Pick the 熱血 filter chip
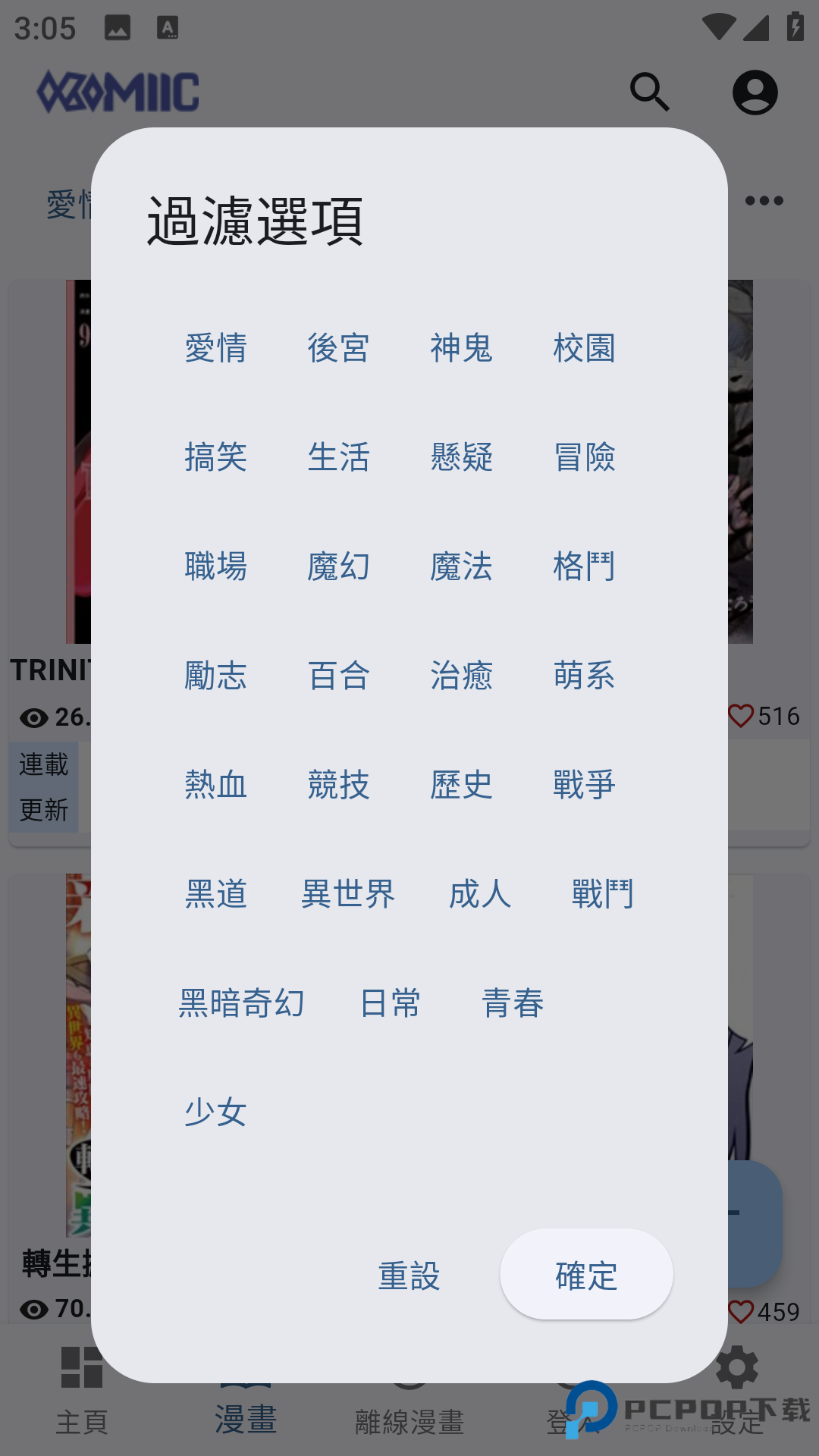The height and width of the screenshot is (1456, 819). [x=216, y=785]
